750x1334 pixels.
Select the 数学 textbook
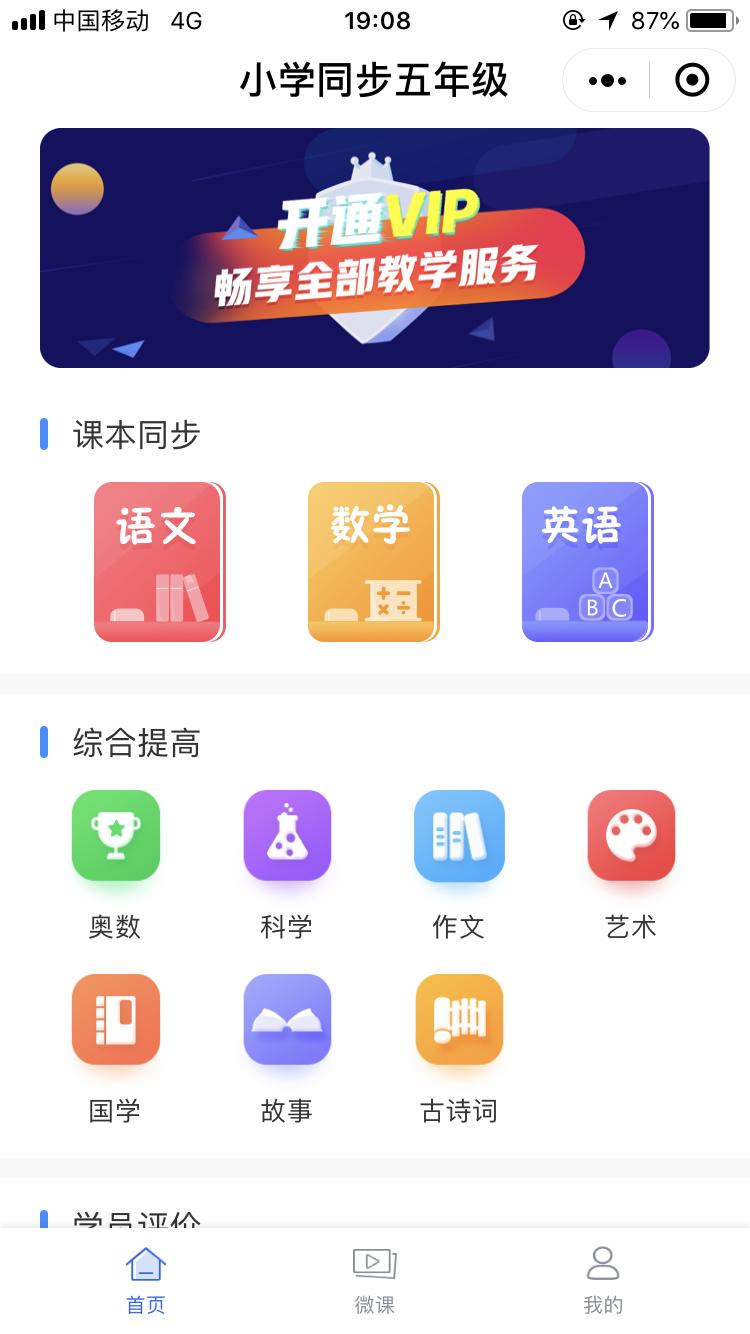373,562
